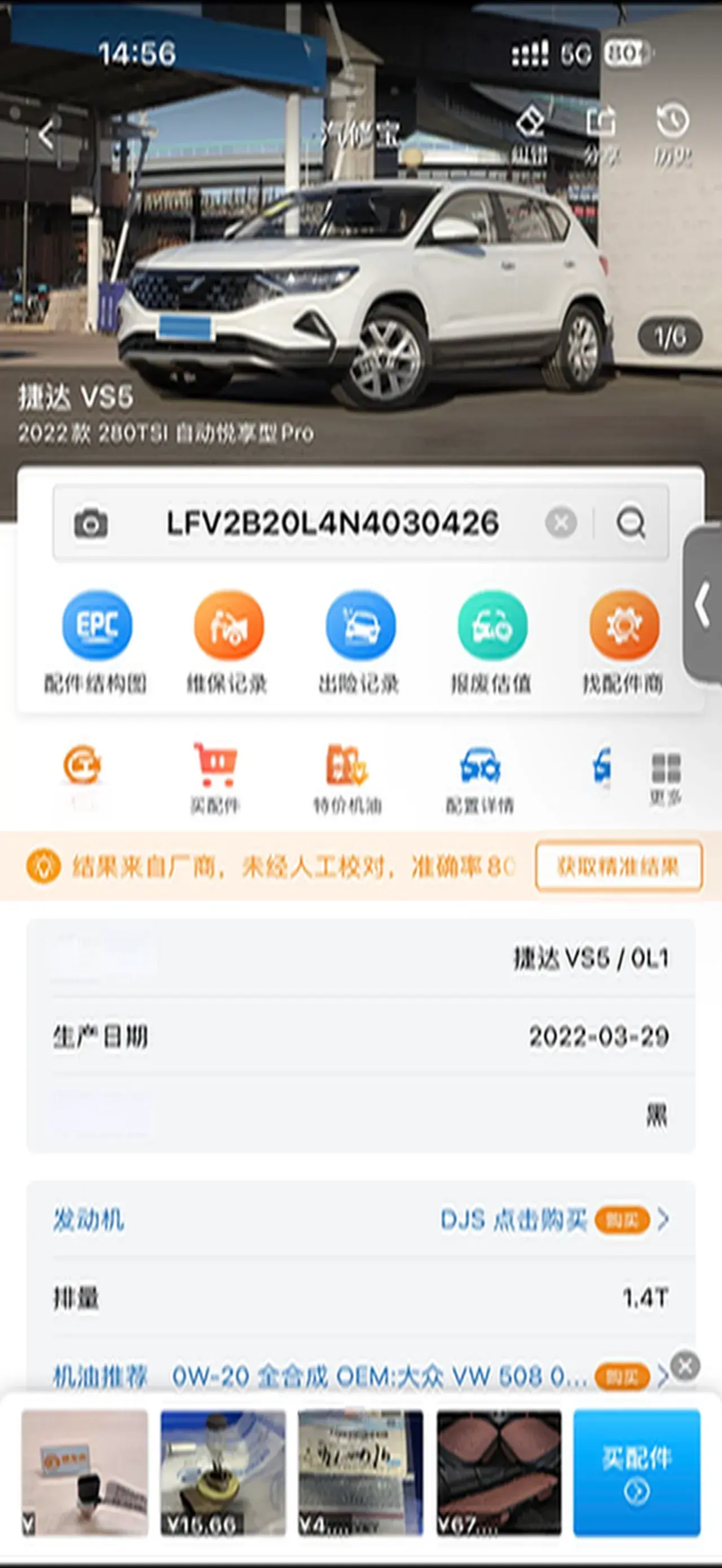
Task: Tap the 获取精准结果 button
Action: (x=619, y=866)
